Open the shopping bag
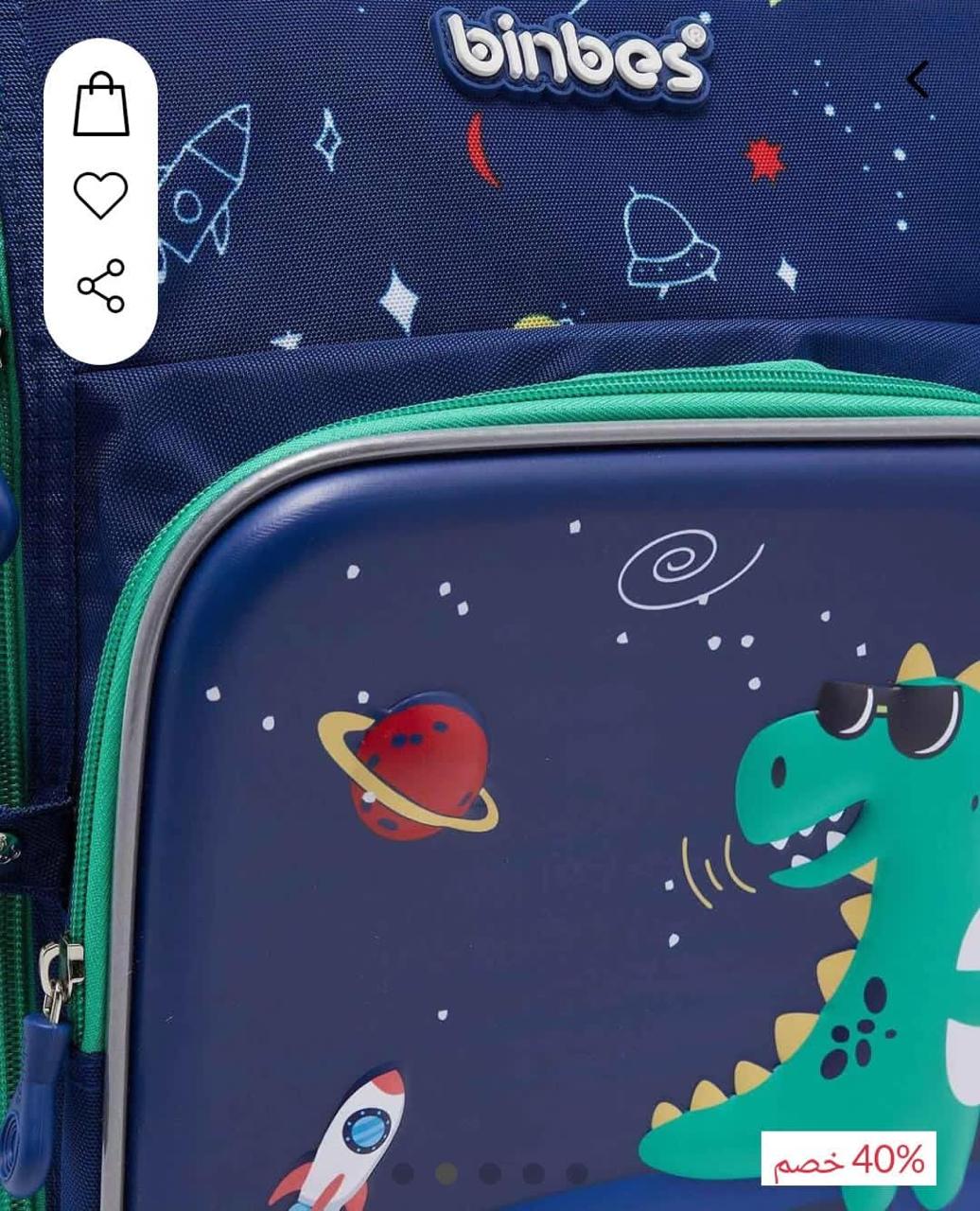Viewport: 980px width, 1211px height. click(x=101, y=104)
